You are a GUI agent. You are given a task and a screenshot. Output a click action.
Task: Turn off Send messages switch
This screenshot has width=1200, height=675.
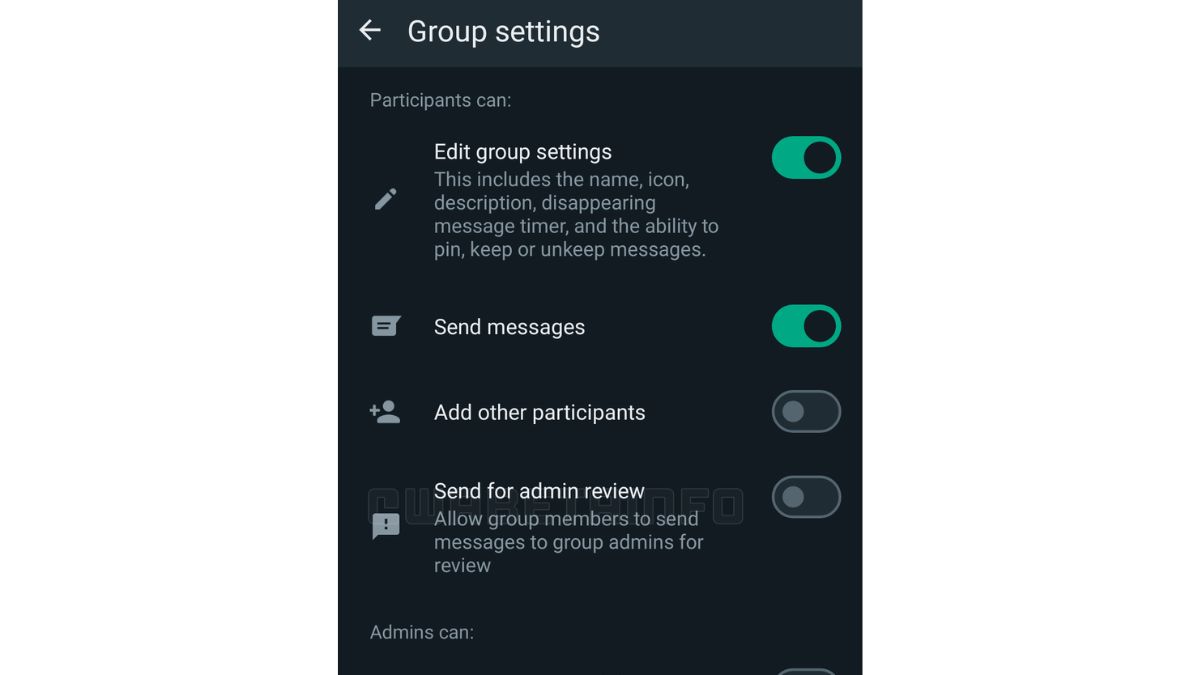806,326
